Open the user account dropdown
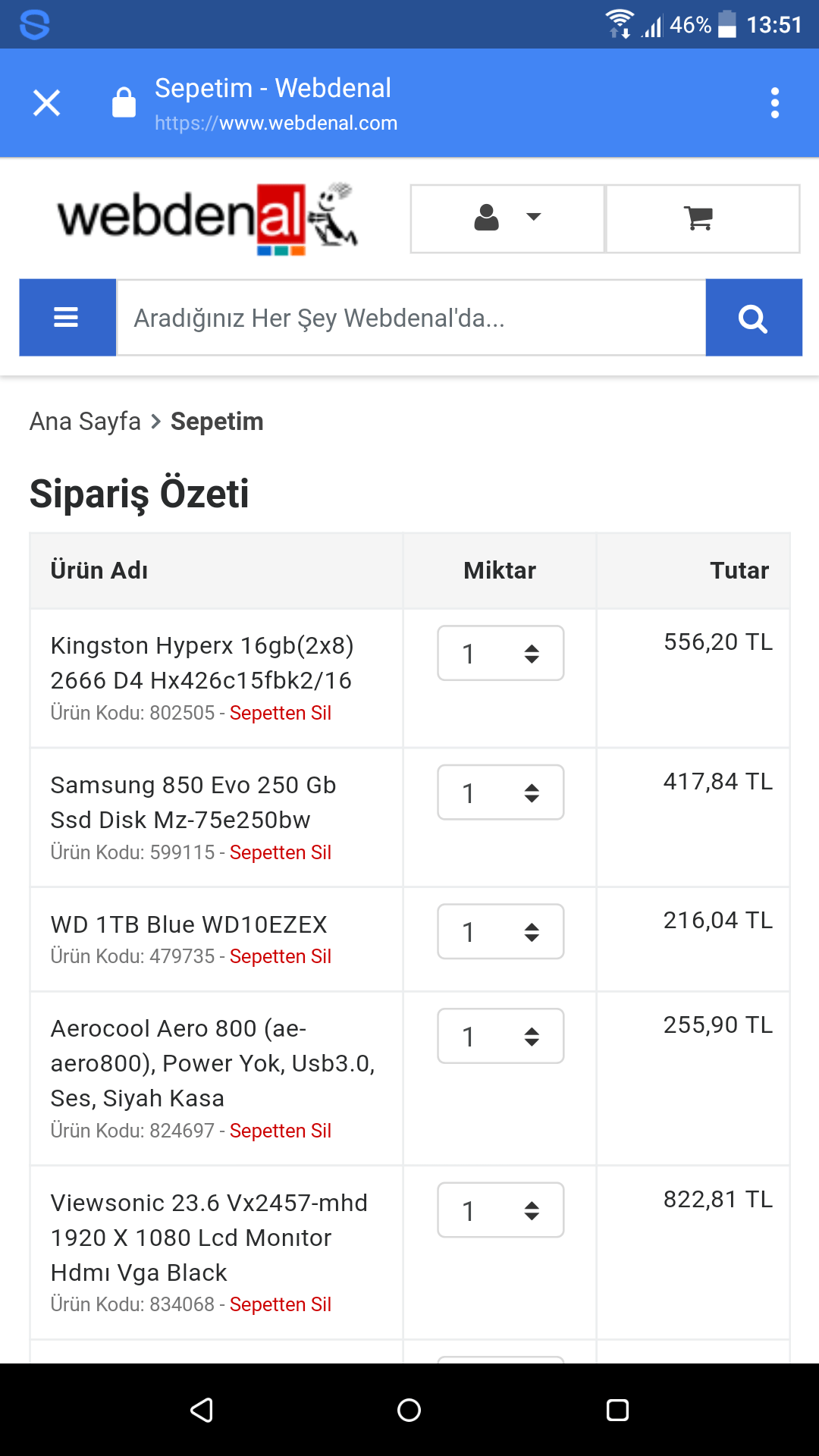The image size is (819, 1456). click(507, 218)
